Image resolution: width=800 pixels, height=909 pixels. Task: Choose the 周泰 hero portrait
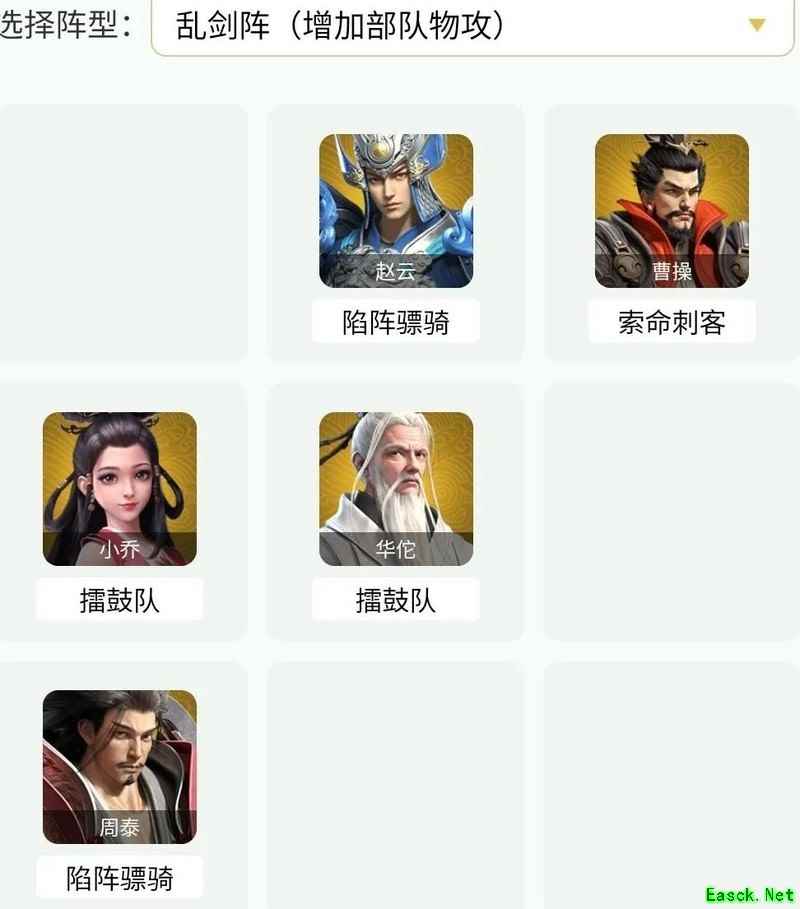(120, 766)
